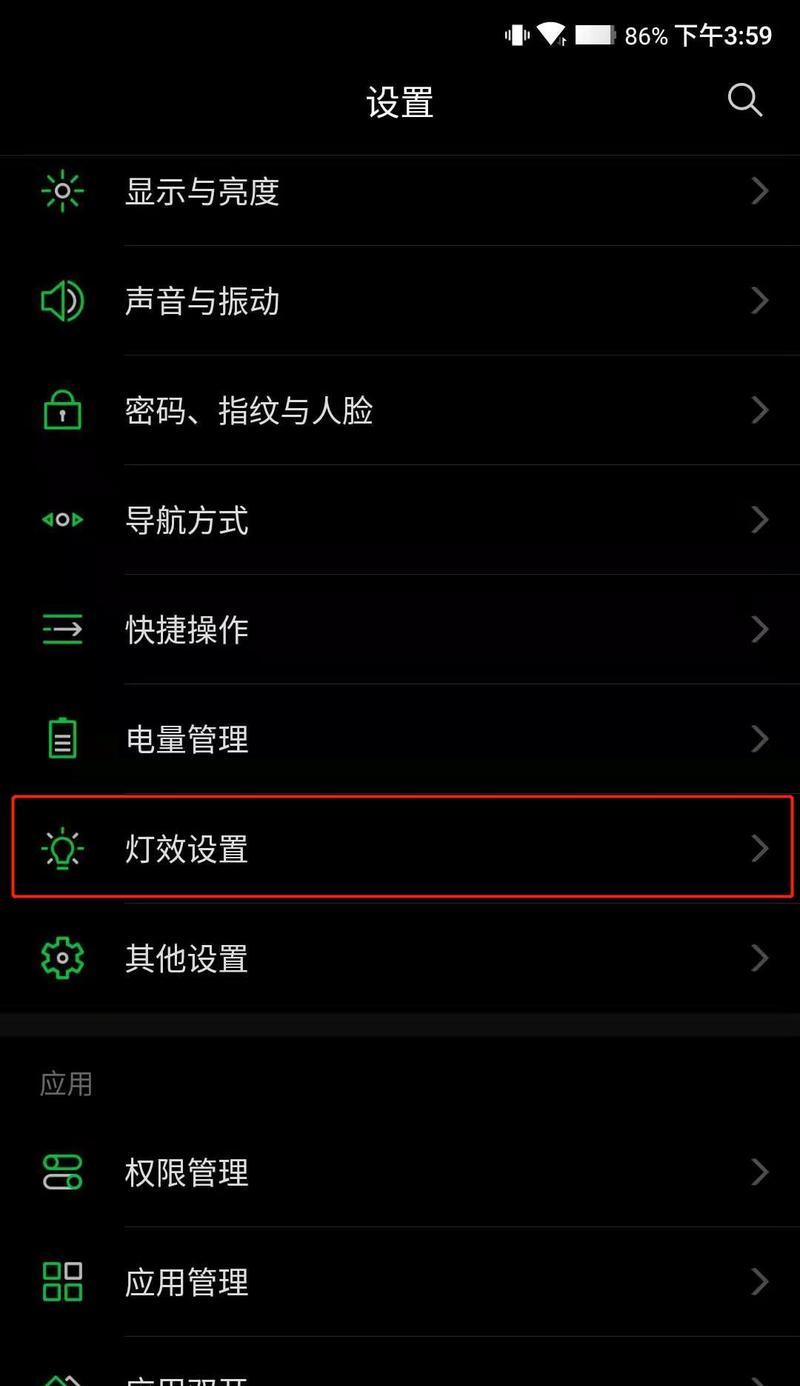Open 电量管理 settings
The height and width of the screenshot is (1386, 800).
coord(400,740)
